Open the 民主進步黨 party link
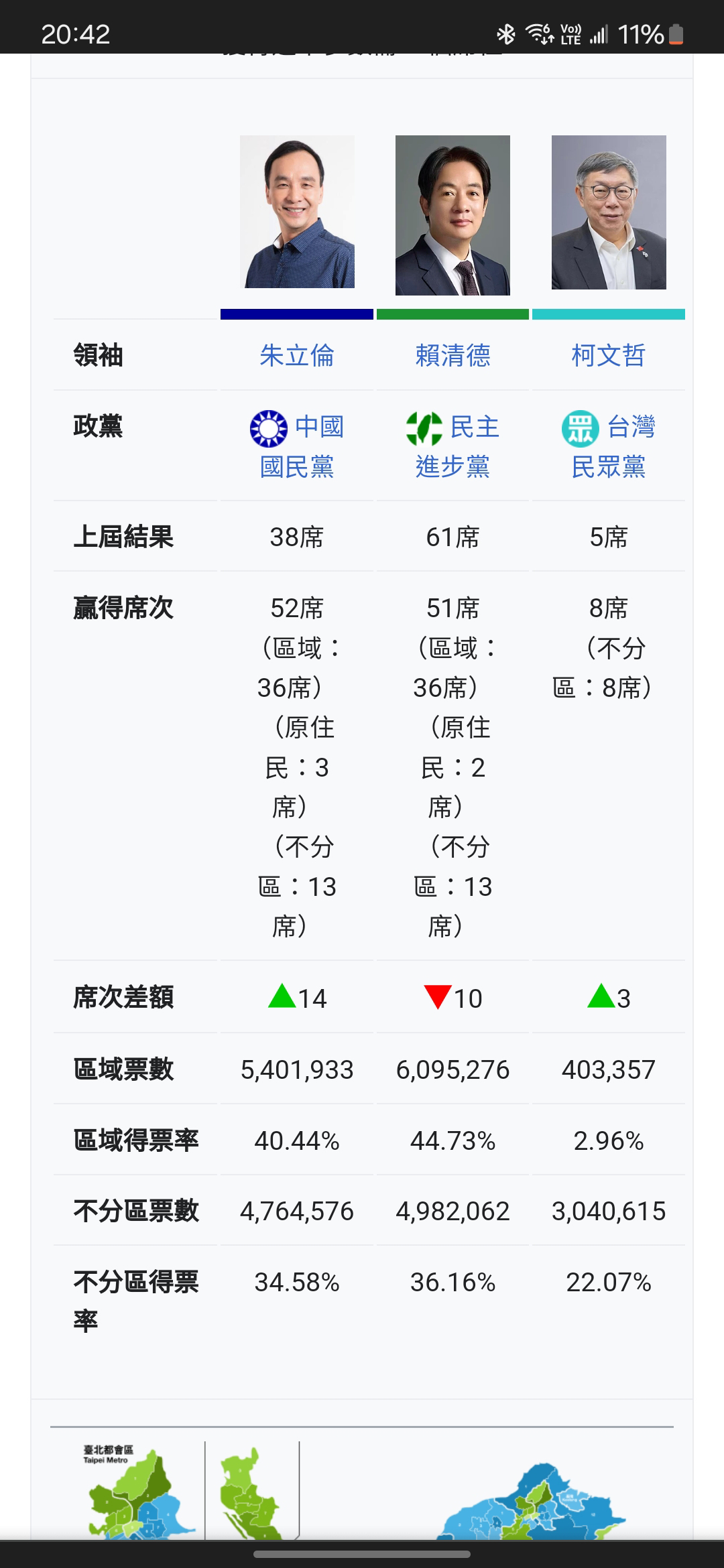724x1568 pixels. 452,446
